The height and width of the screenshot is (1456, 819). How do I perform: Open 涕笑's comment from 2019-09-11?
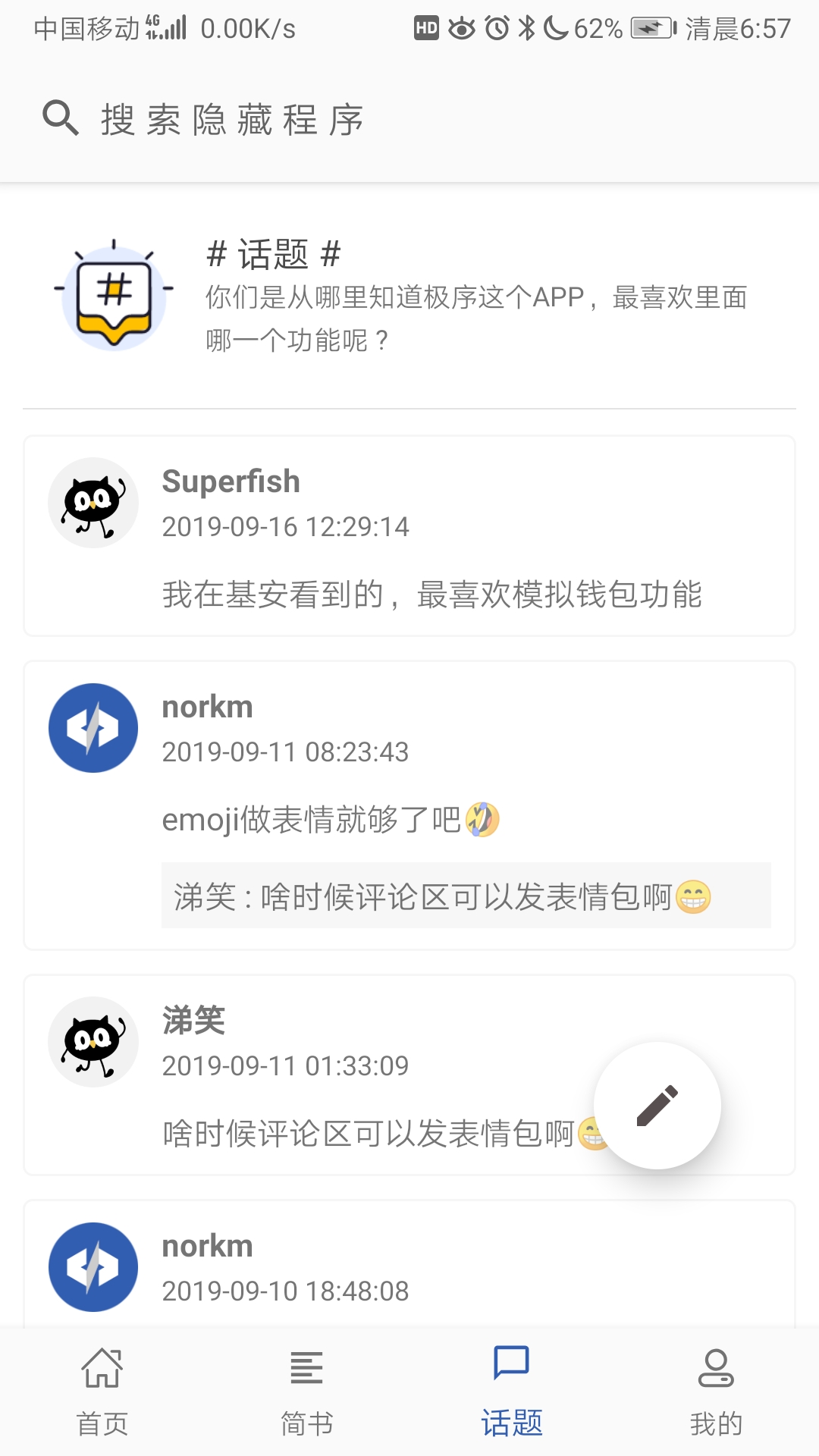point(409,1075)
